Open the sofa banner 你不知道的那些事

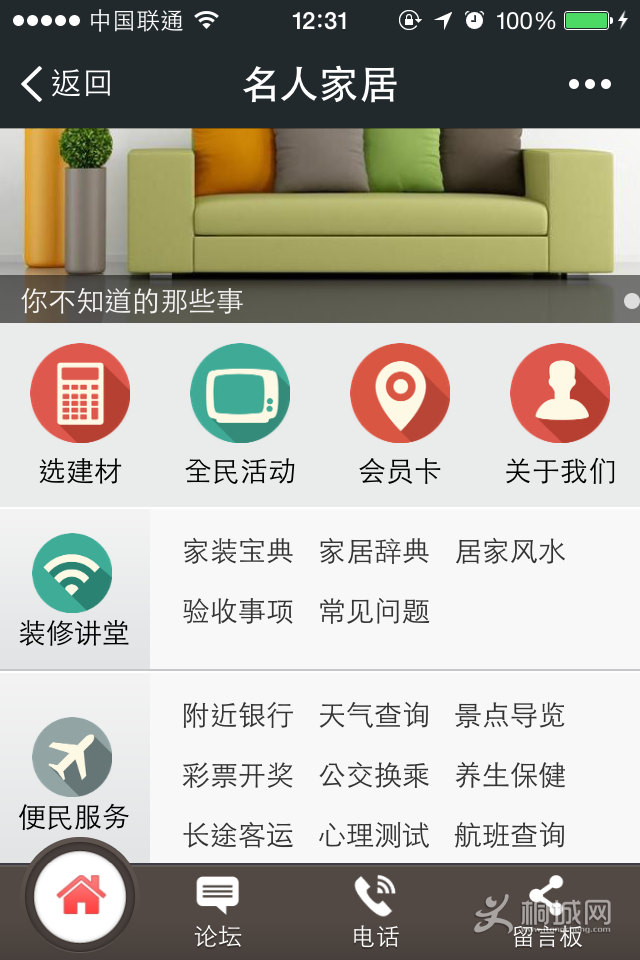click(x=320, y=225)
